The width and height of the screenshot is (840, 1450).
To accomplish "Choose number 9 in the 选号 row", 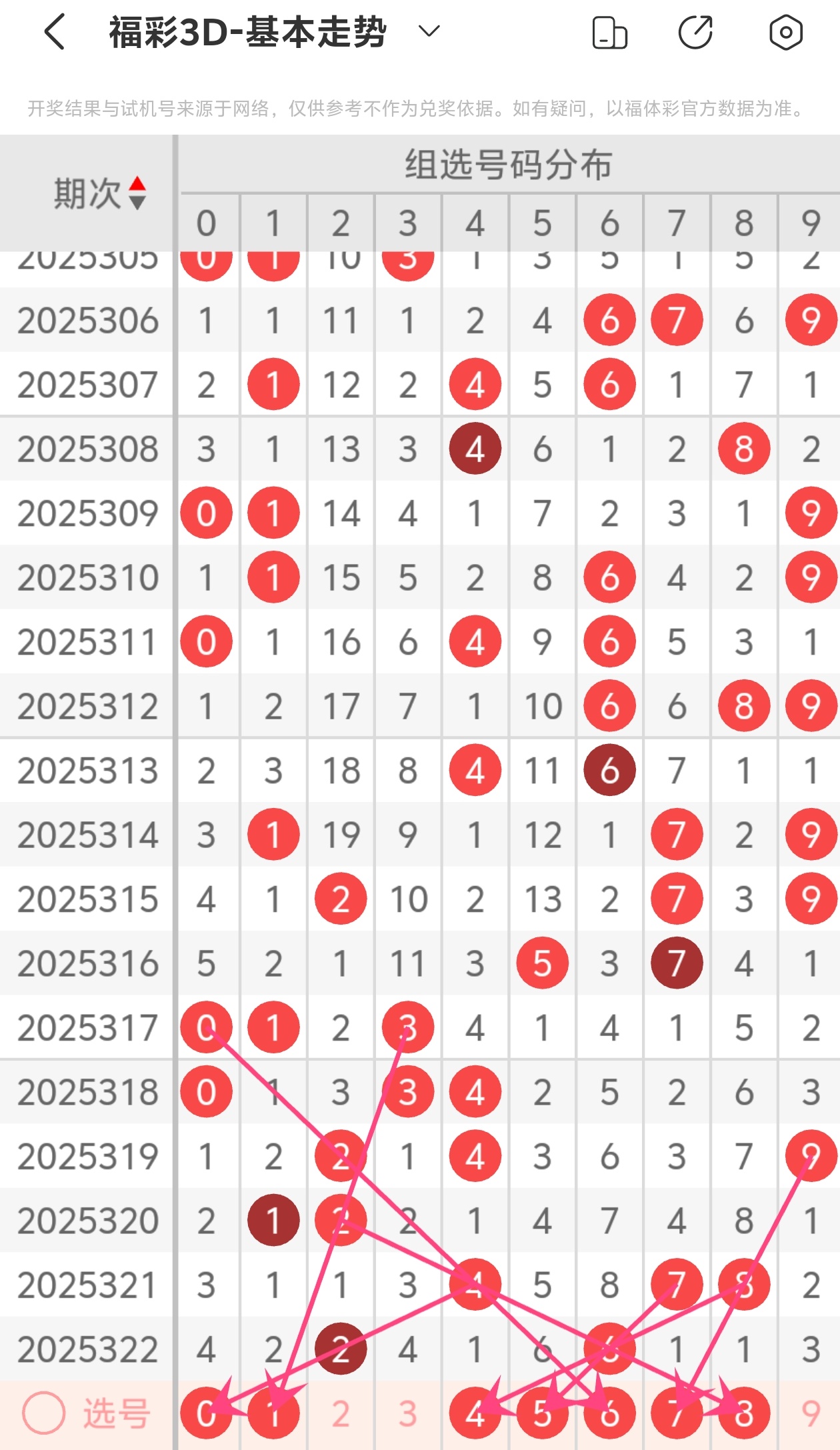I will (x=811, y=1413).
